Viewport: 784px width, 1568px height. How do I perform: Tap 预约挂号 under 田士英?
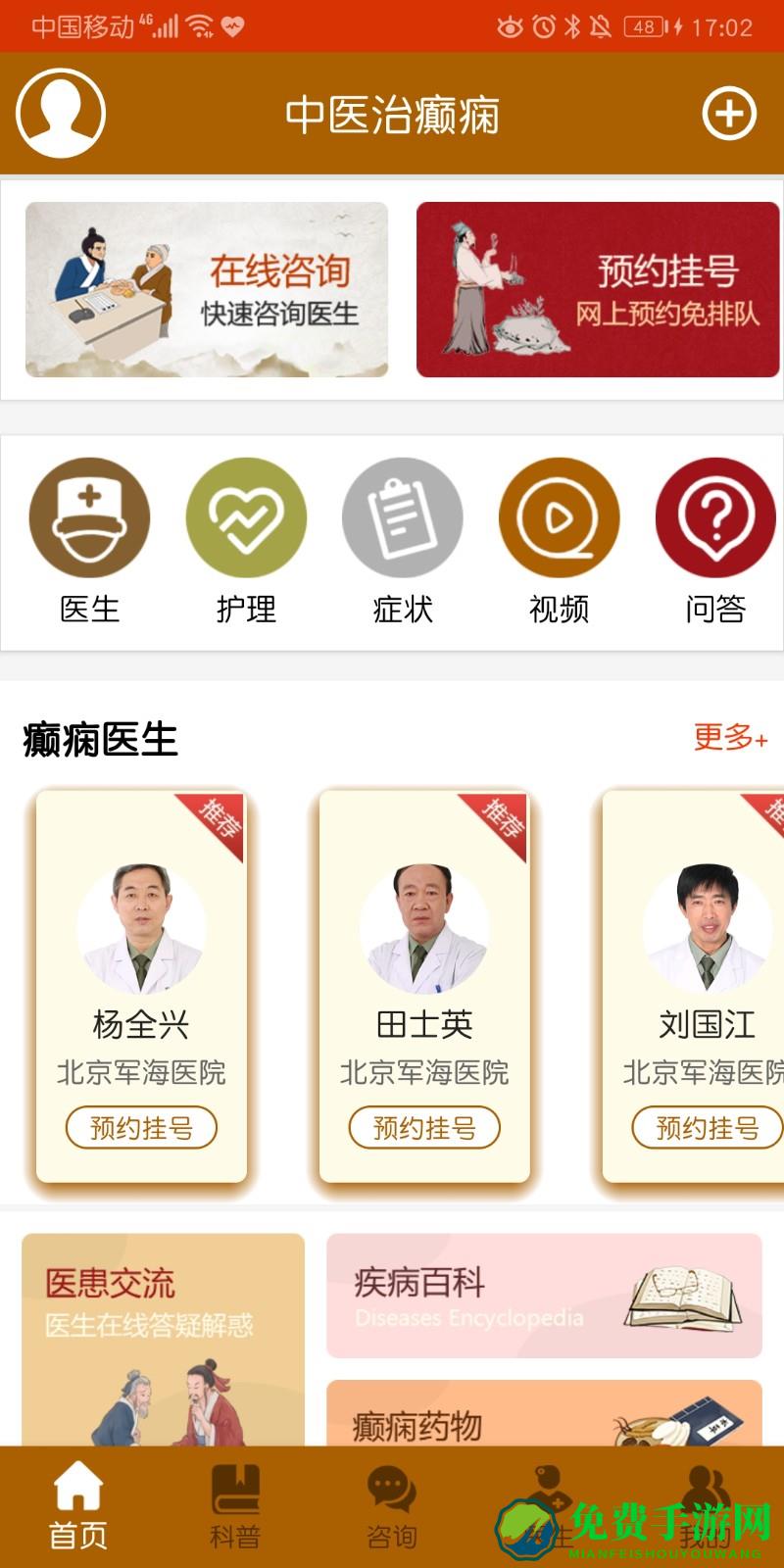[423, 1128]
